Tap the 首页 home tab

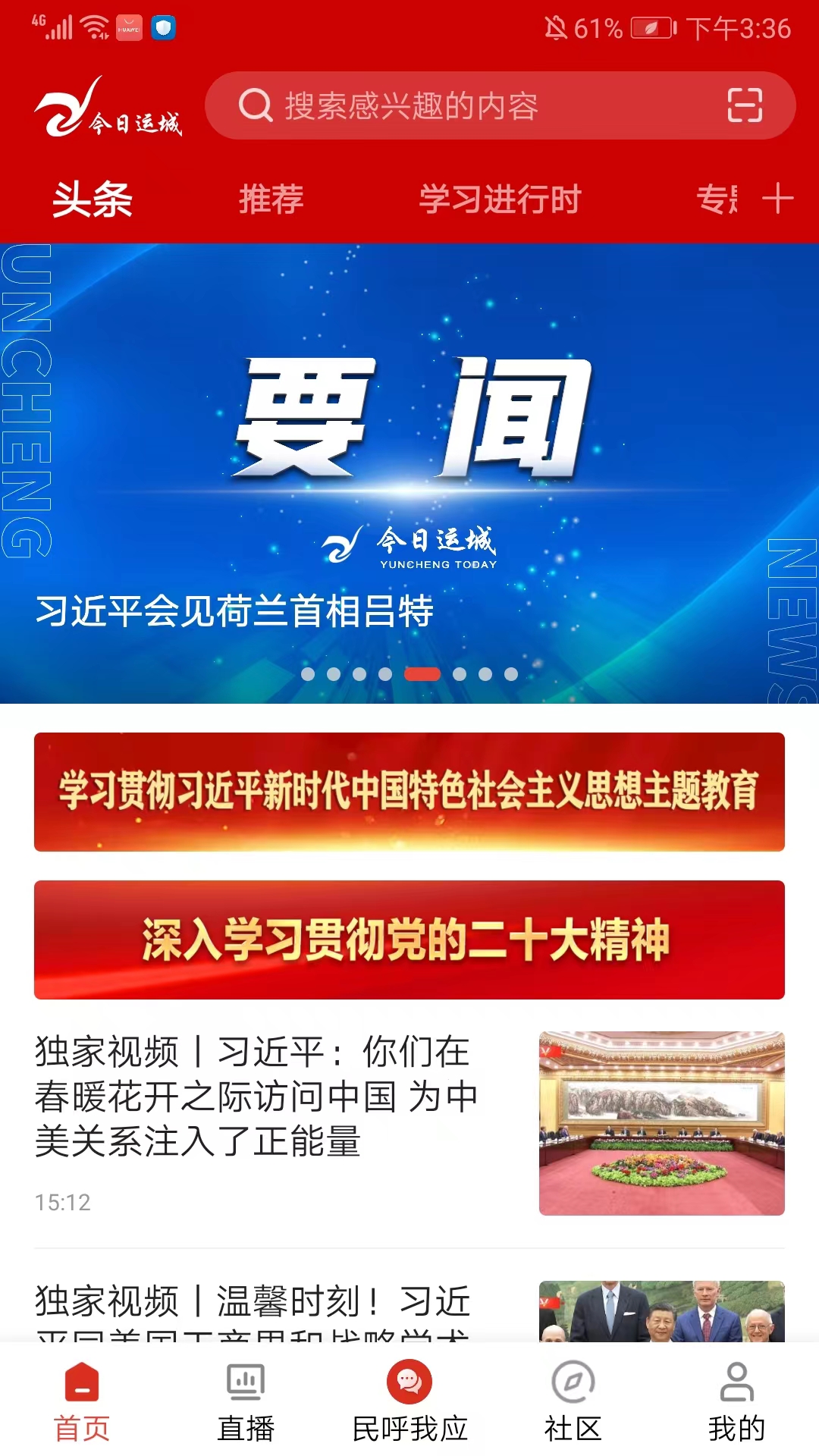pyautogui.click(x=82, y=1403)
